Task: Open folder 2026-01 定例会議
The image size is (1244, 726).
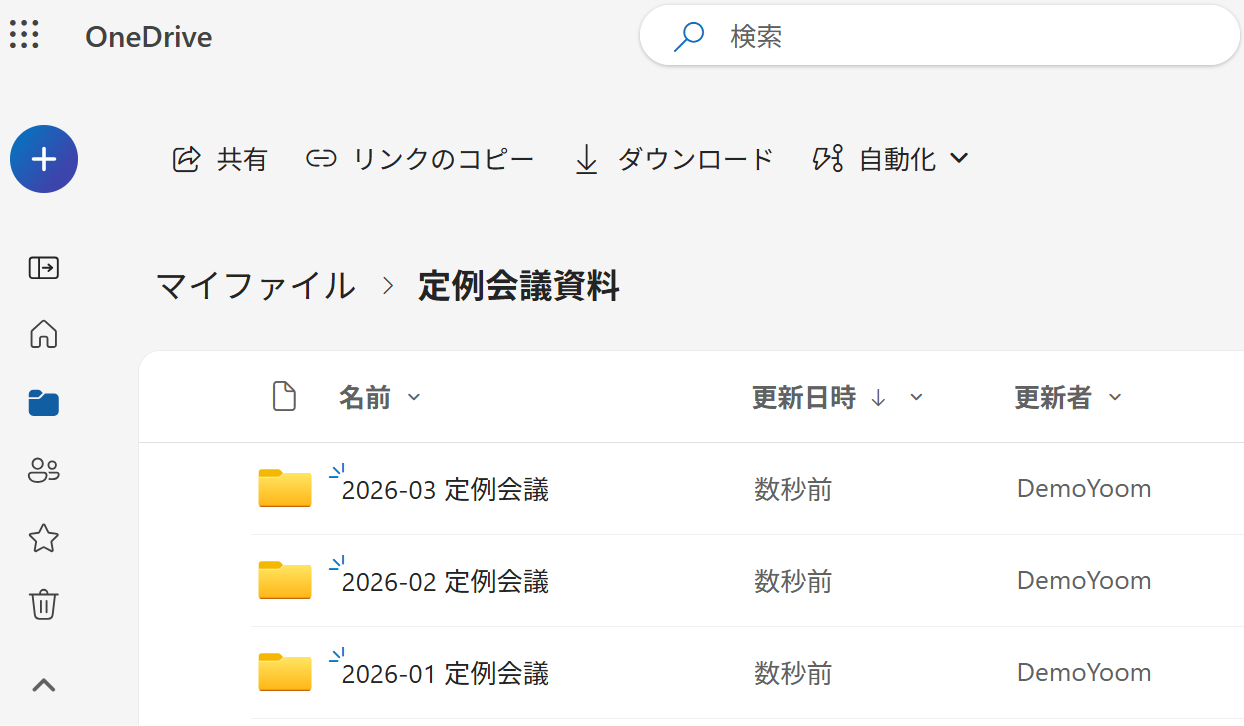Action: 445,673
